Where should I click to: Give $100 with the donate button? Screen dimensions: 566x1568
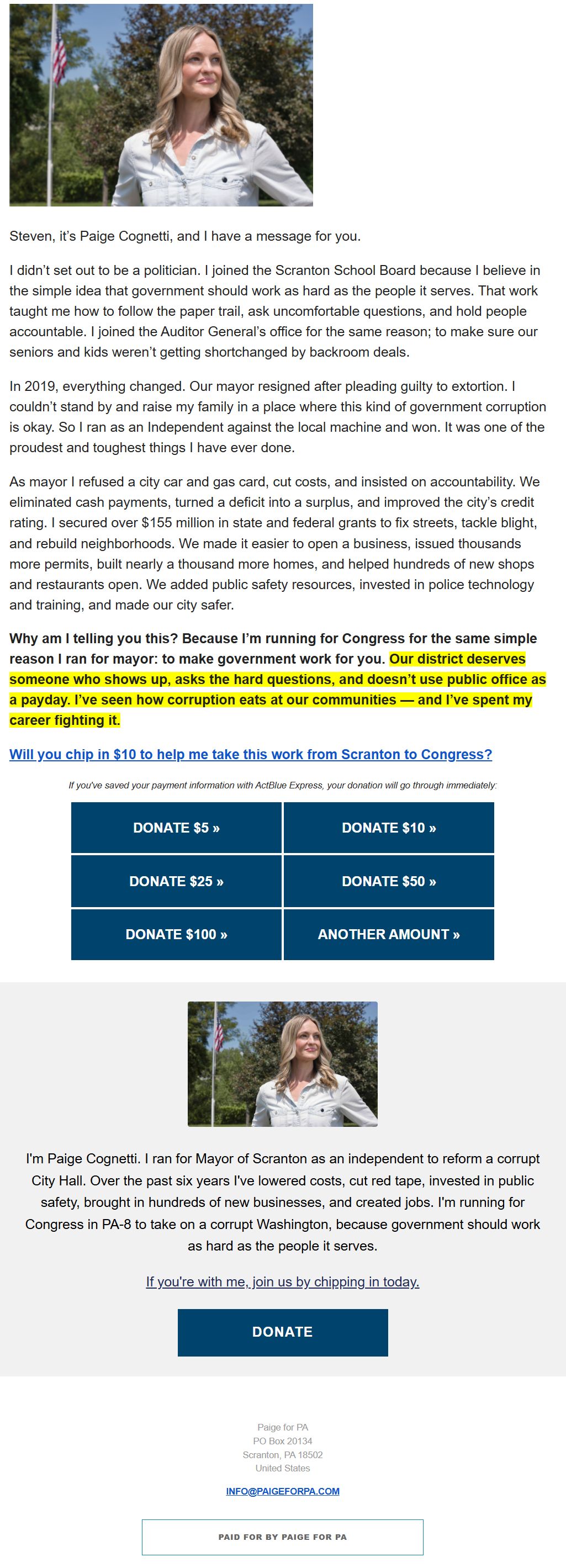point(177,934)
